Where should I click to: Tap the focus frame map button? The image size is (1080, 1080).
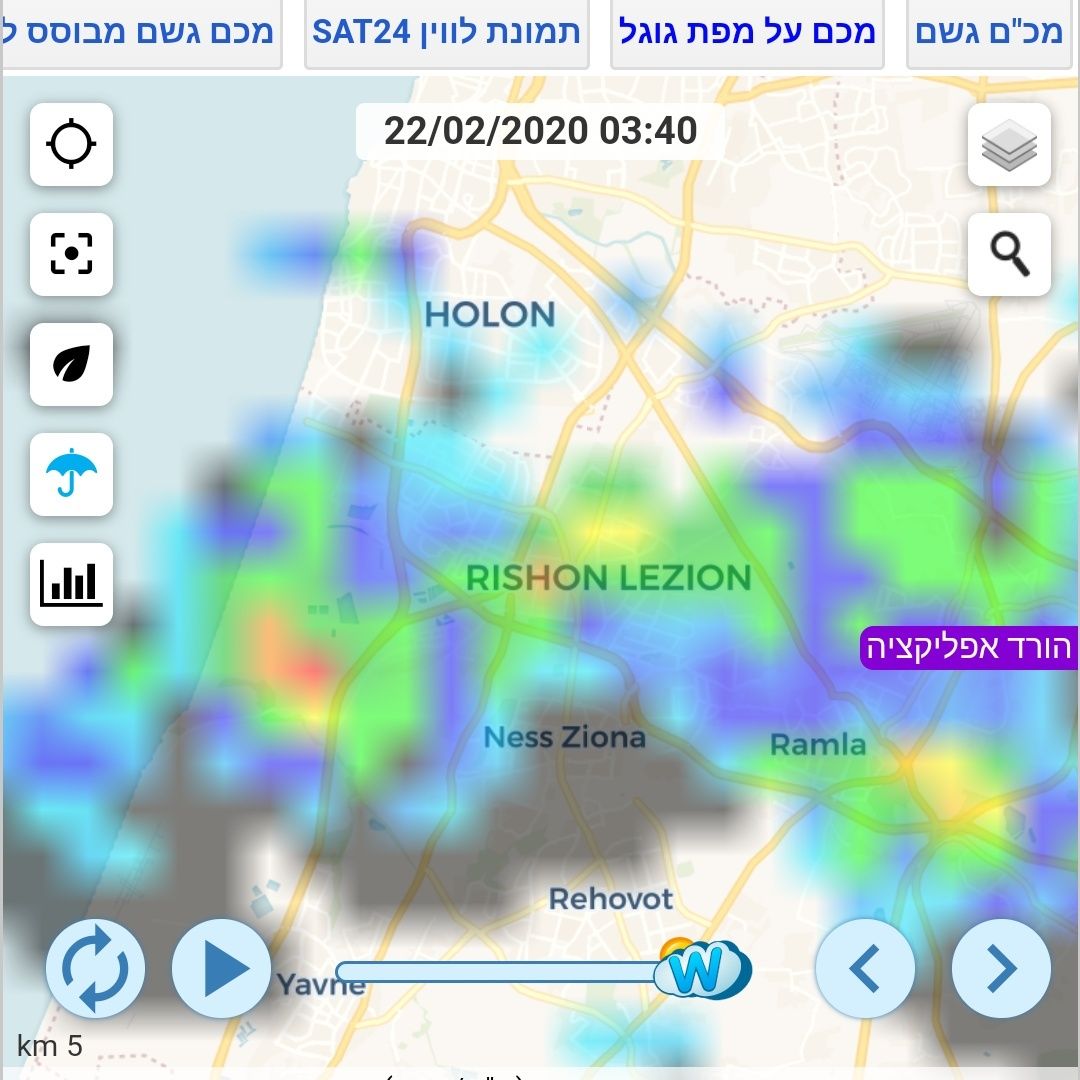71,254
